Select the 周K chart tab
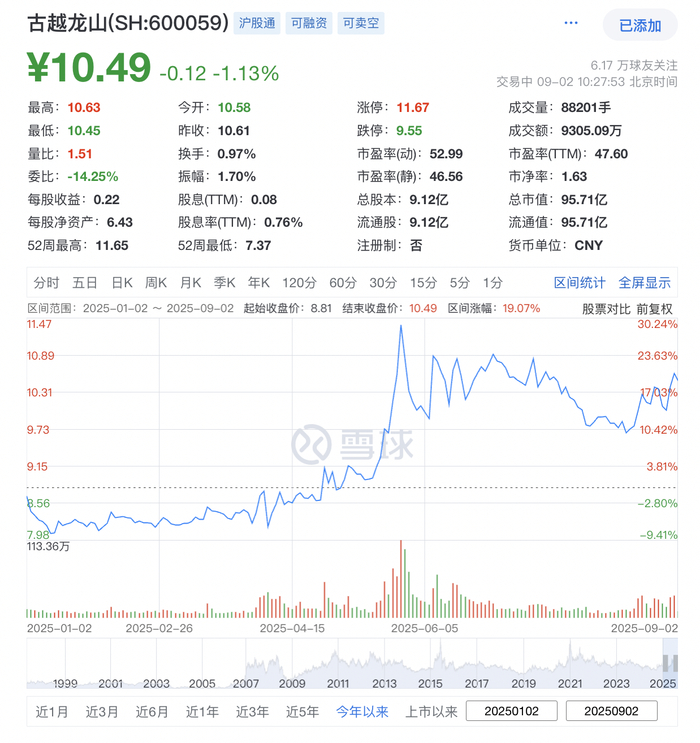700x743 pixels. 156,283
